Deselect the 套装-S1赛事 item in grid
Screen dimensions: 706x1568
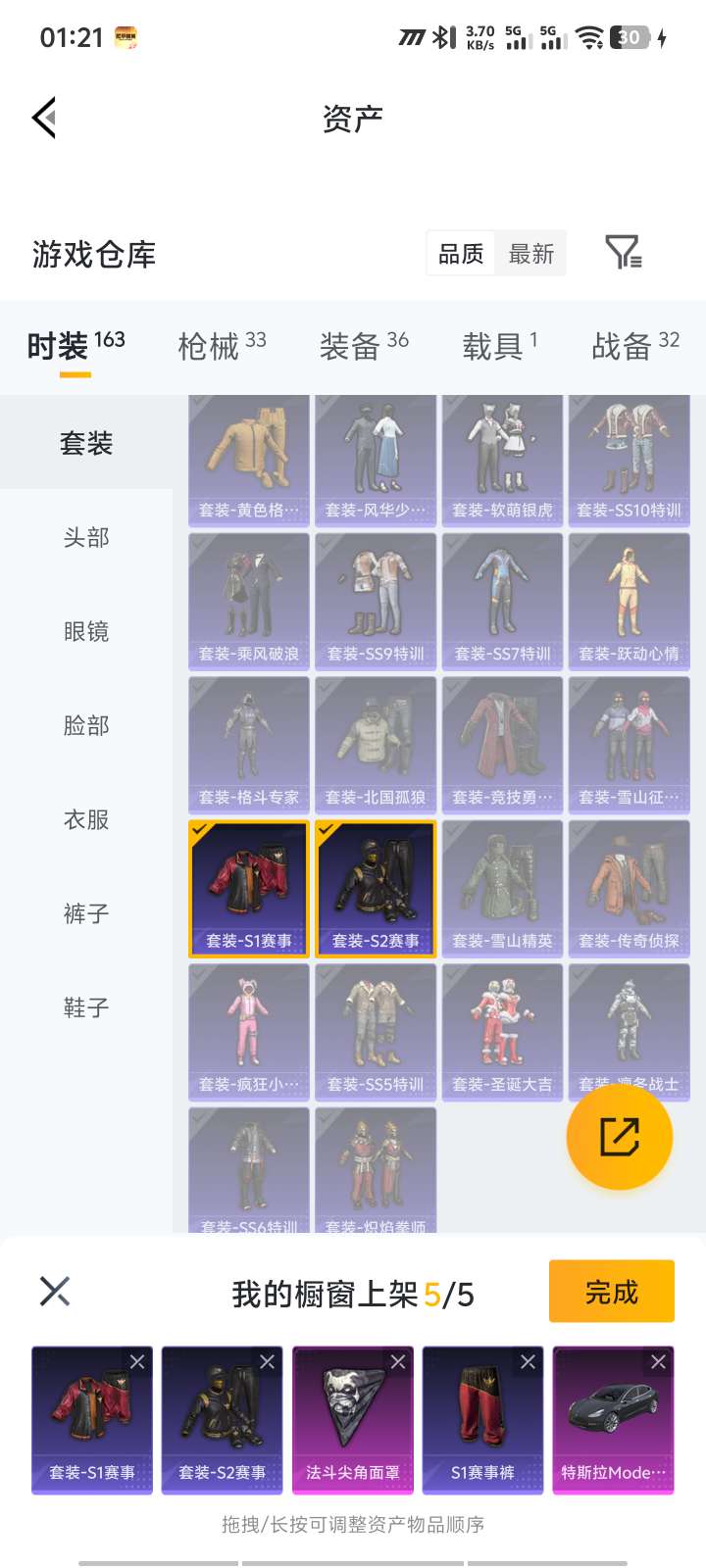249,888
